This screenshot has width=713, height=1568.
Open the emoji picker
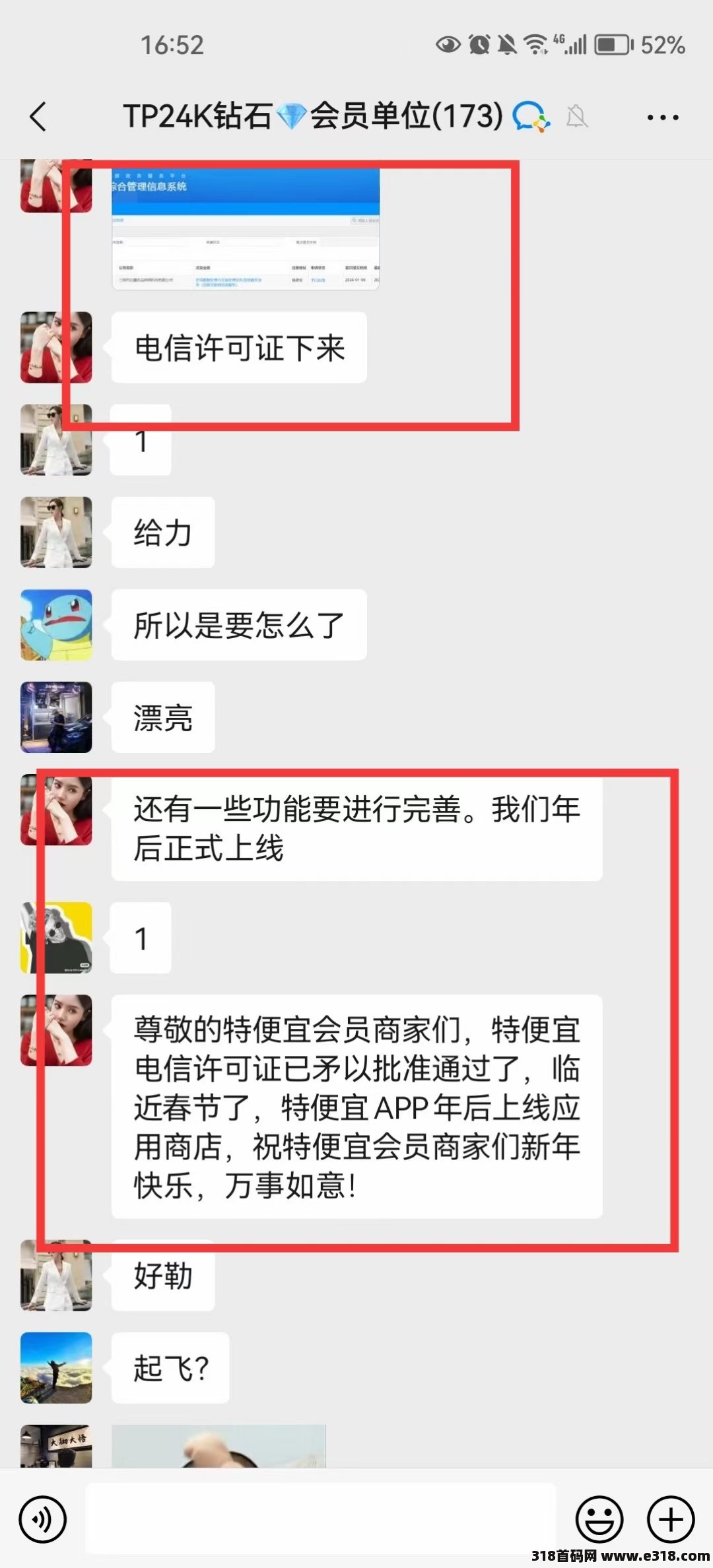tap(599, 1519)
